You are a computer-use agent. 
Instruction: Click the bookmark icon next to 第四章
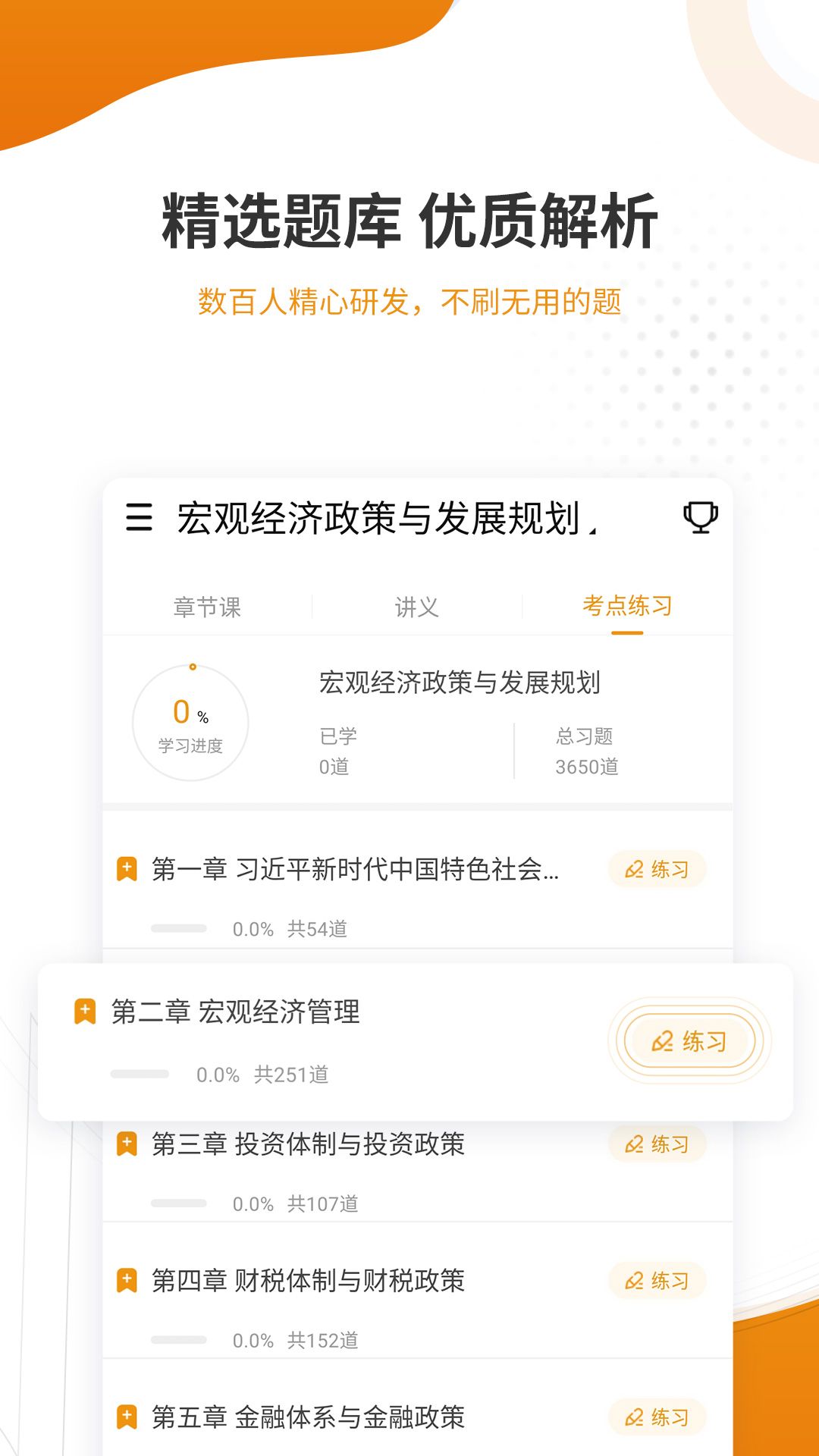126,1282
